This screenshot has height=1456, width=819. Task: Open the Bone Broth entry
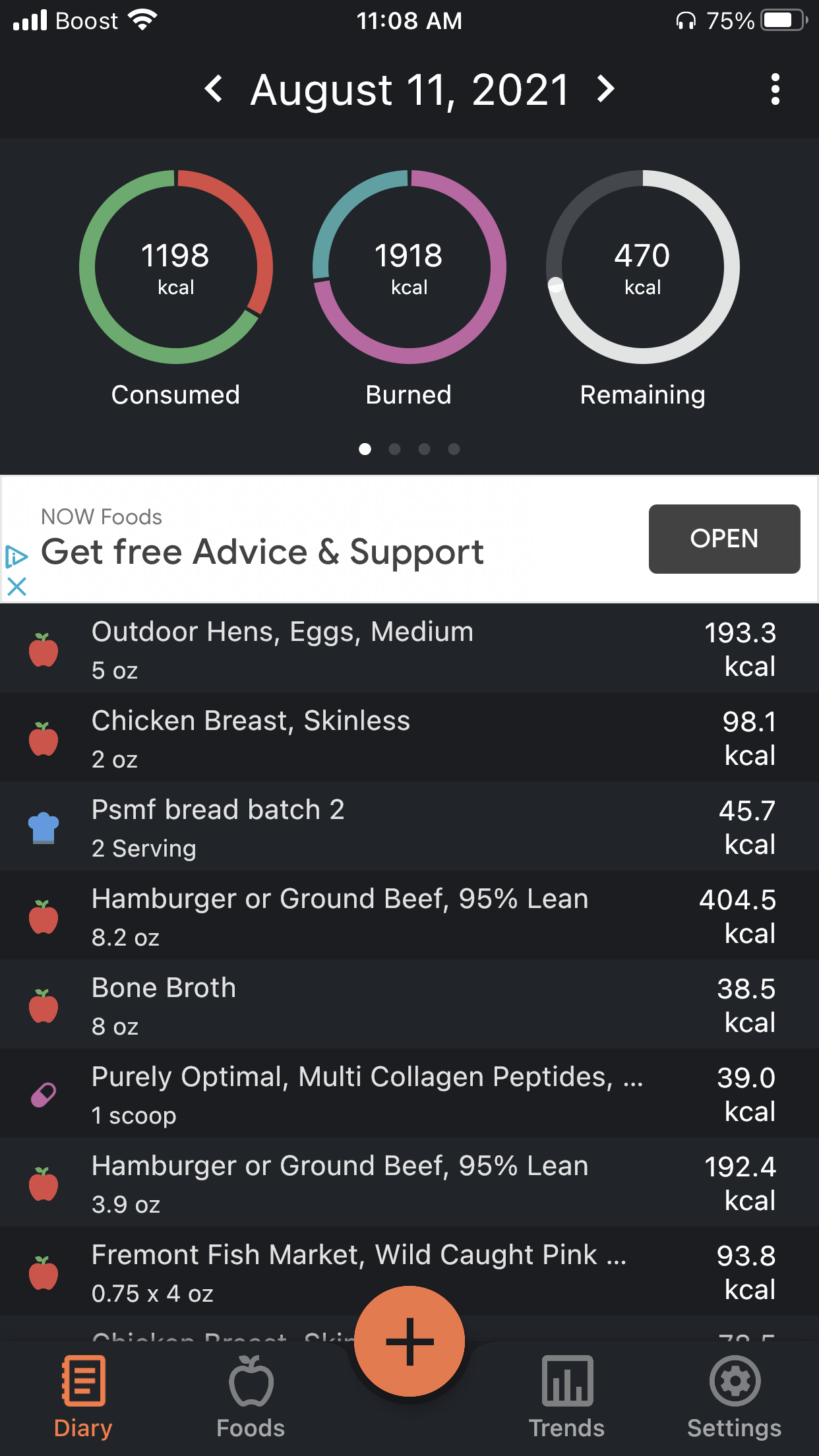[409, 1004]
